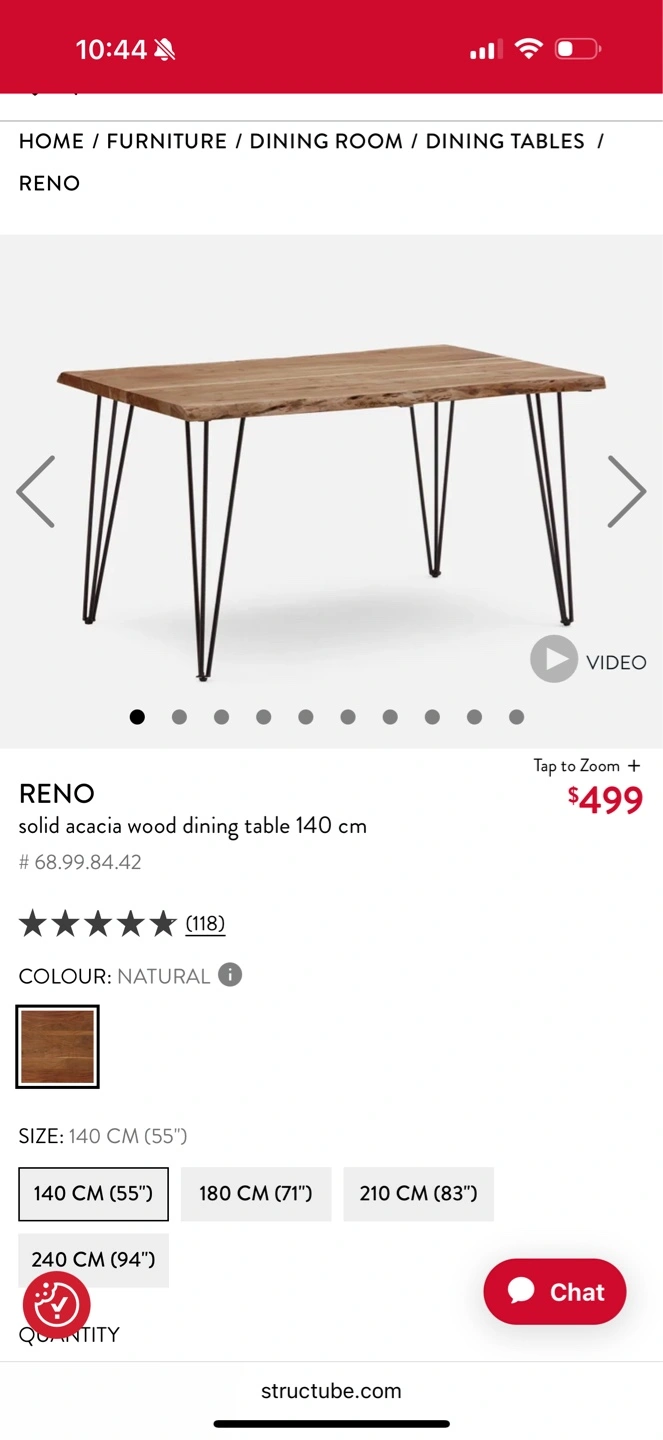Choose the 240 CM (94") size
Screen dimensions: 663x1440
coord(93,1260)
